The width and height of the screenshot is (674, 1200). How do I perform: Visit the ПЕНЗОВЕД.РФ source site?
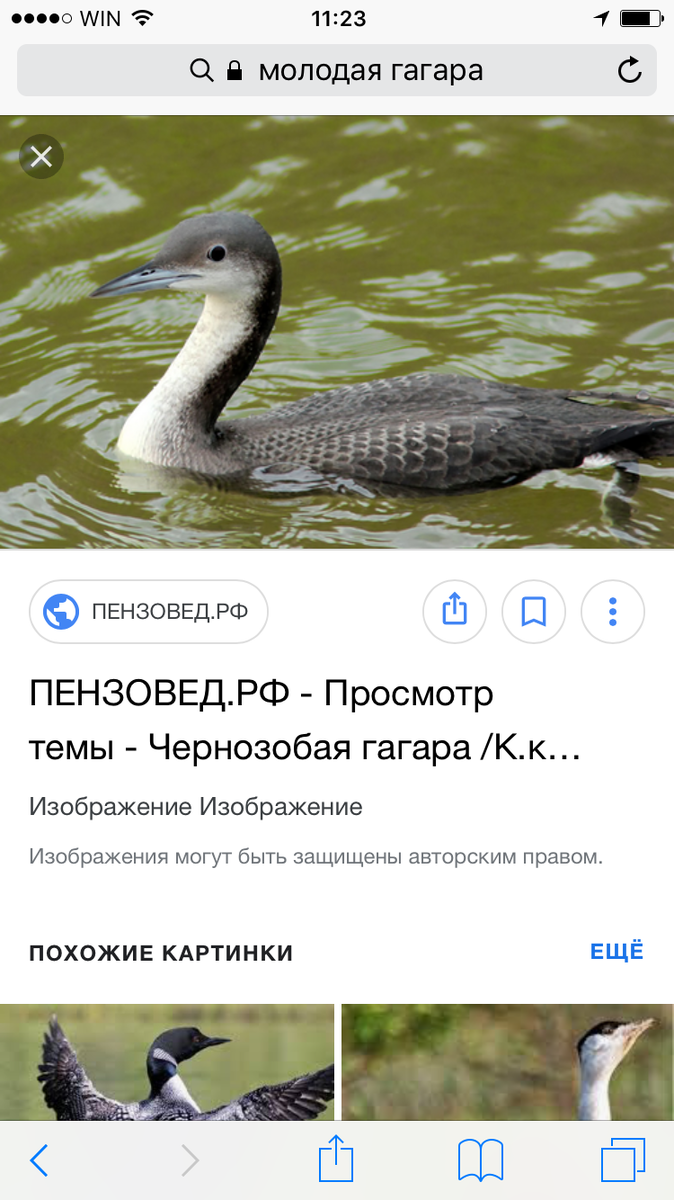pyautogui.click(x=149, y=611)
